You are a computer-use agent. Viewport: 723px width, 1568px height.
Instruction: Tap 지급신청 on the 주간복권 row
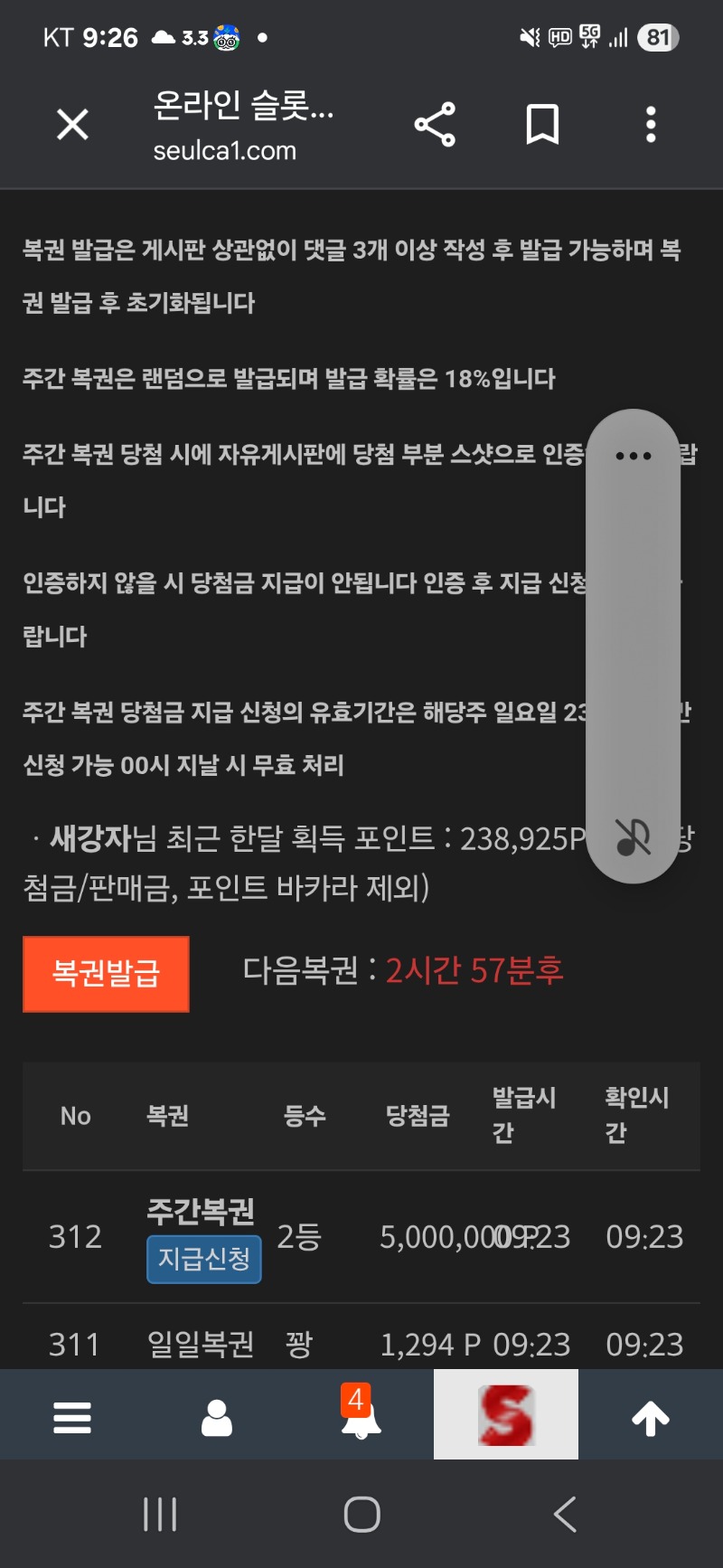(204, 1259)
